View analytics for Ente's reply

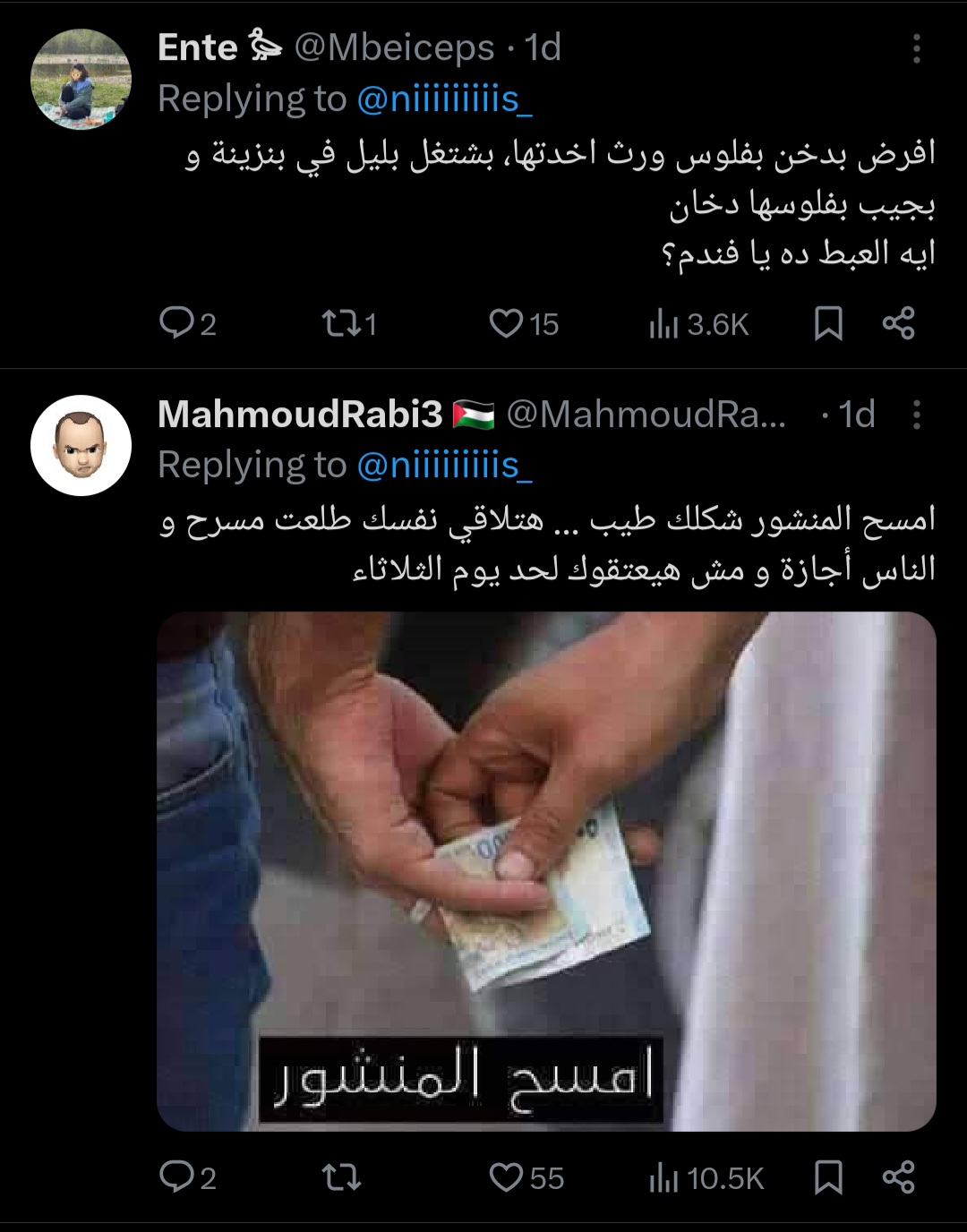[698, 324]
